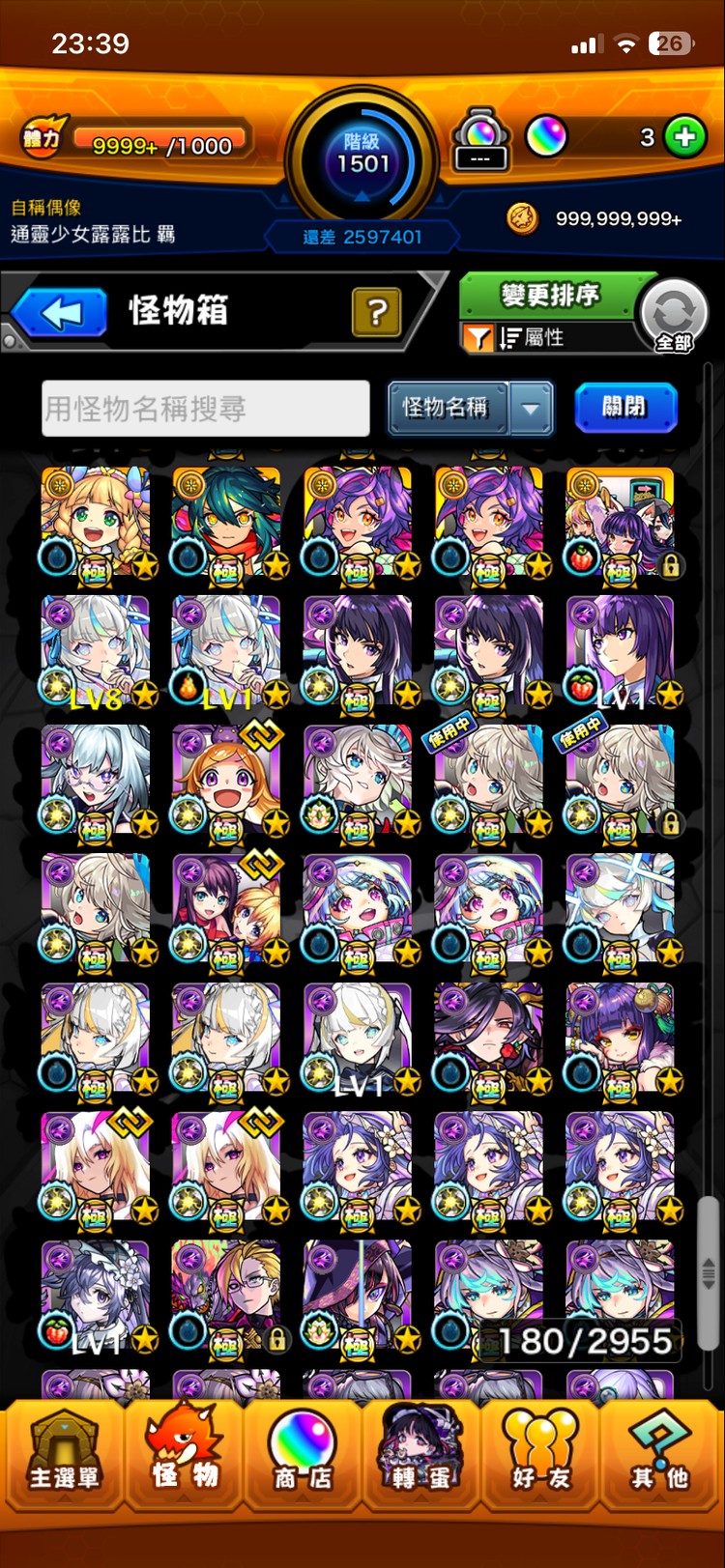Open the question mark help button
725x1568 pixels.
point(377,312)
